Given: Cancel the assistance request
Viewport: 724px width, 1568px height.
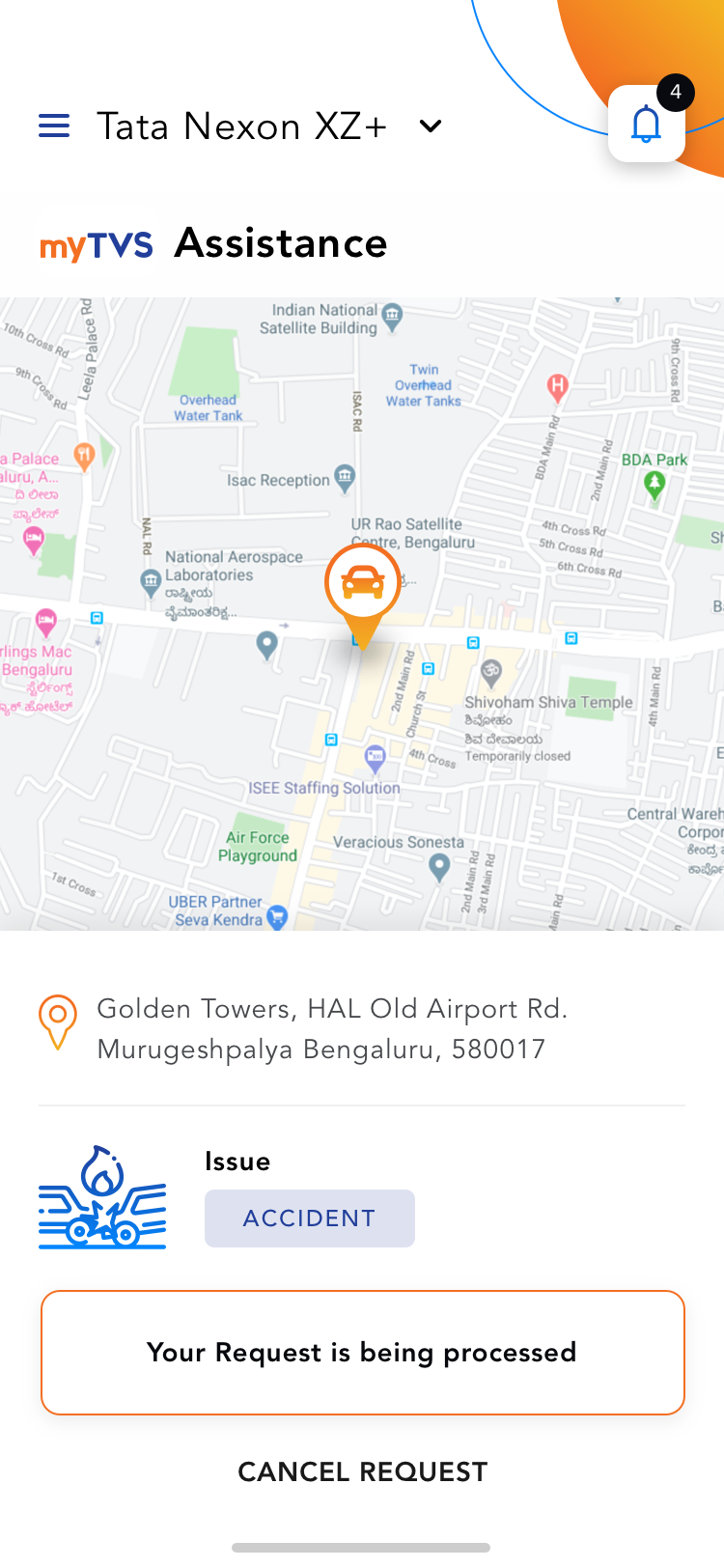Looking at the screenshot, I should click(x=362, y=1471).
